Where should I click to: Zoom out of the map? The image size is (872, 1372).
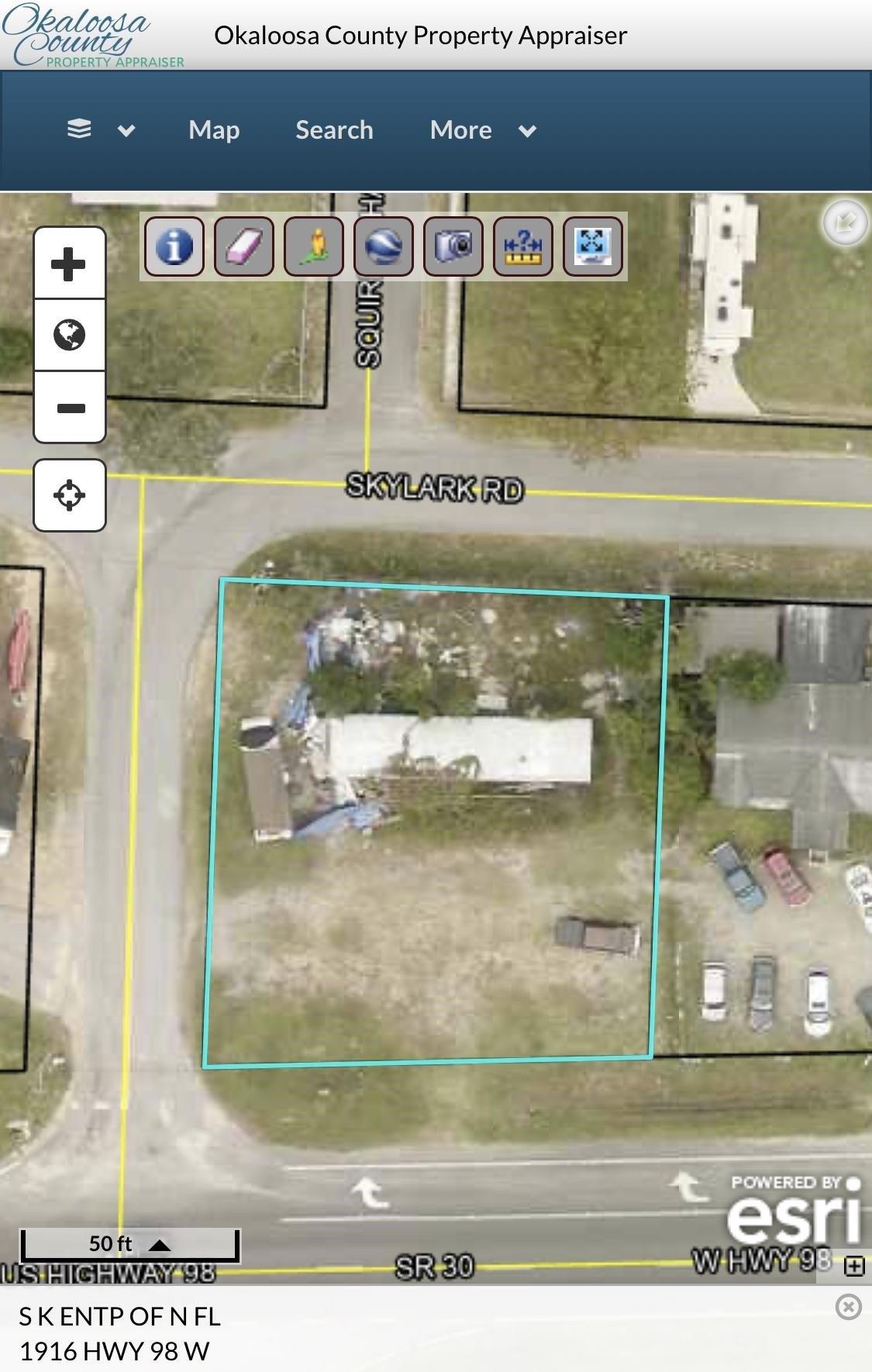(x=69, y=408)
